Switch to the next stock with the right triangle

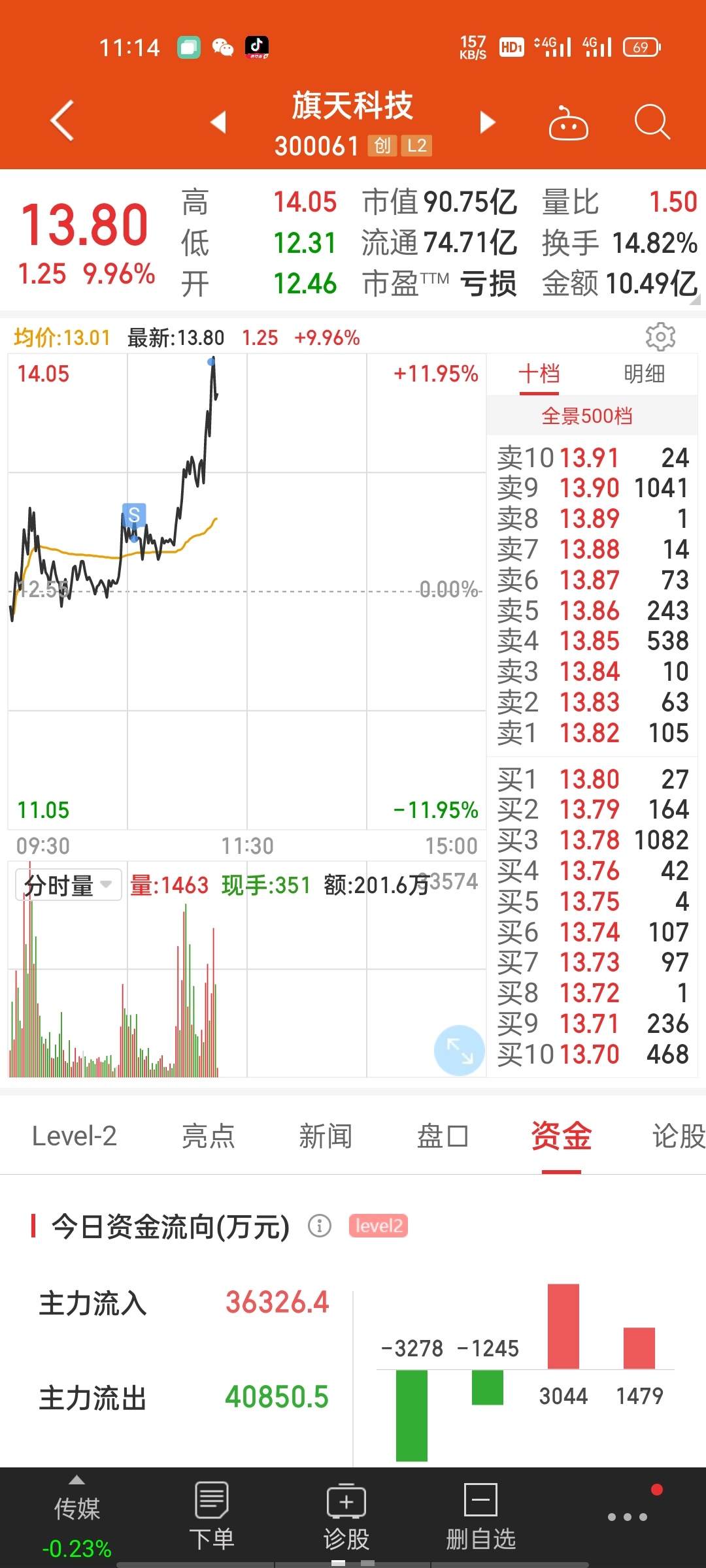pyautogui.click(x=488, y=122)
